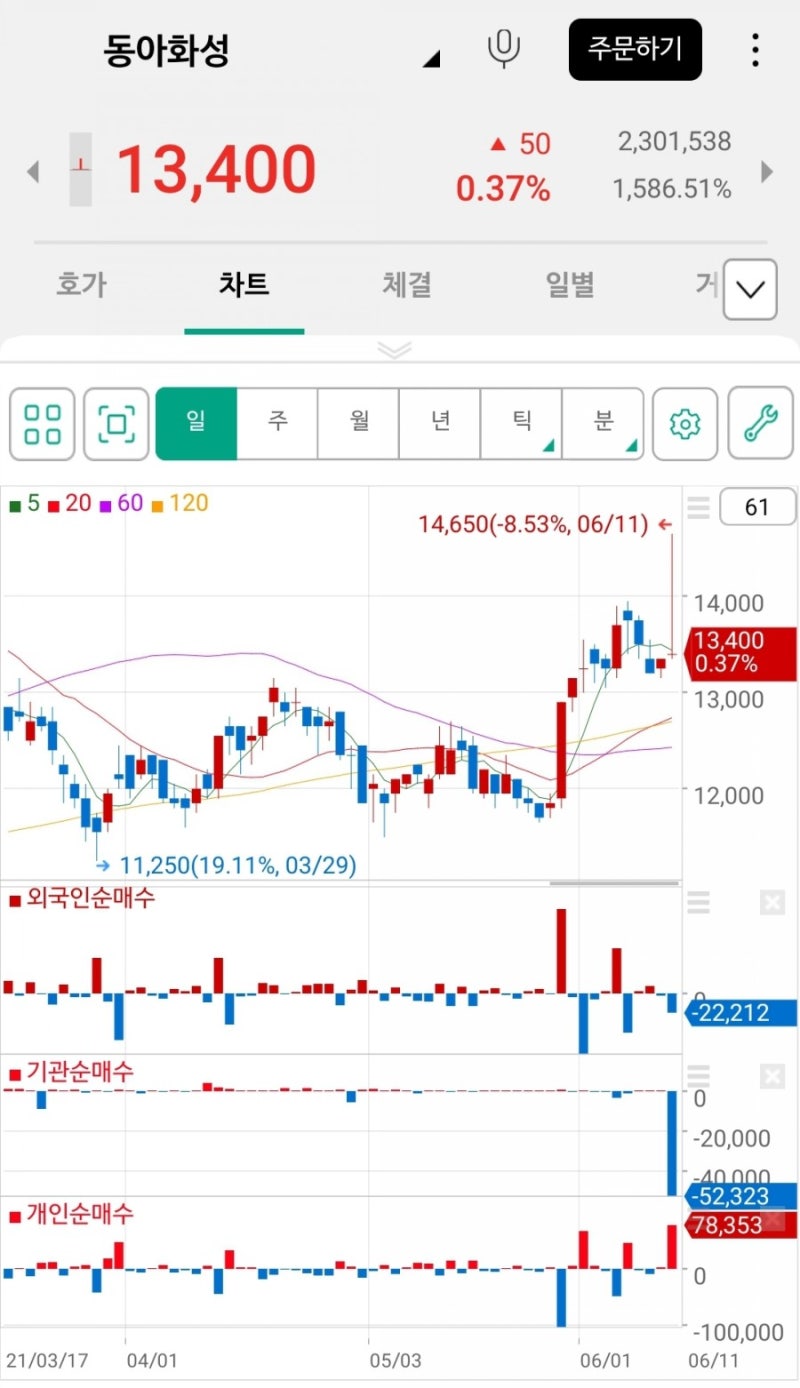Click the hamburger menu beside the 기관순매수 panel
The image size is (800, 1388).
pyautogui.click(x=698, y=1077)
